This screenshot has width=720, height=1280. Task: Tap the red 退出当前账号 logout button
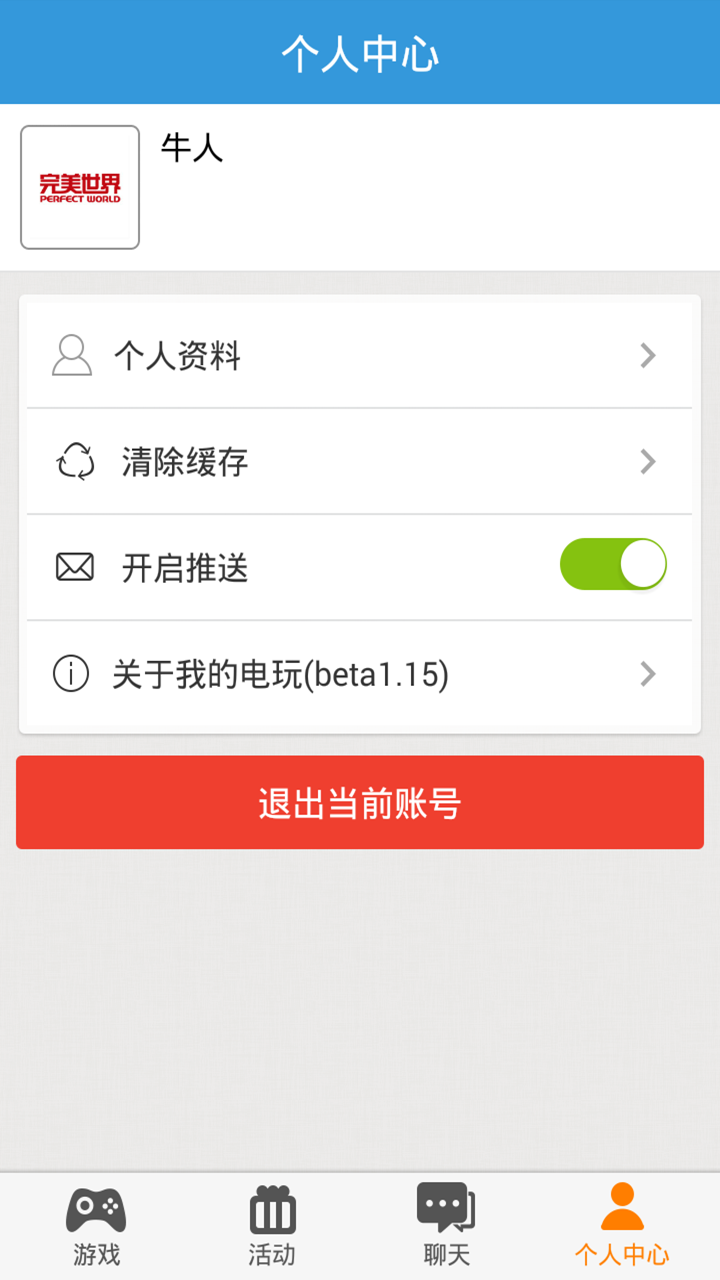click(x=360, y=803)
